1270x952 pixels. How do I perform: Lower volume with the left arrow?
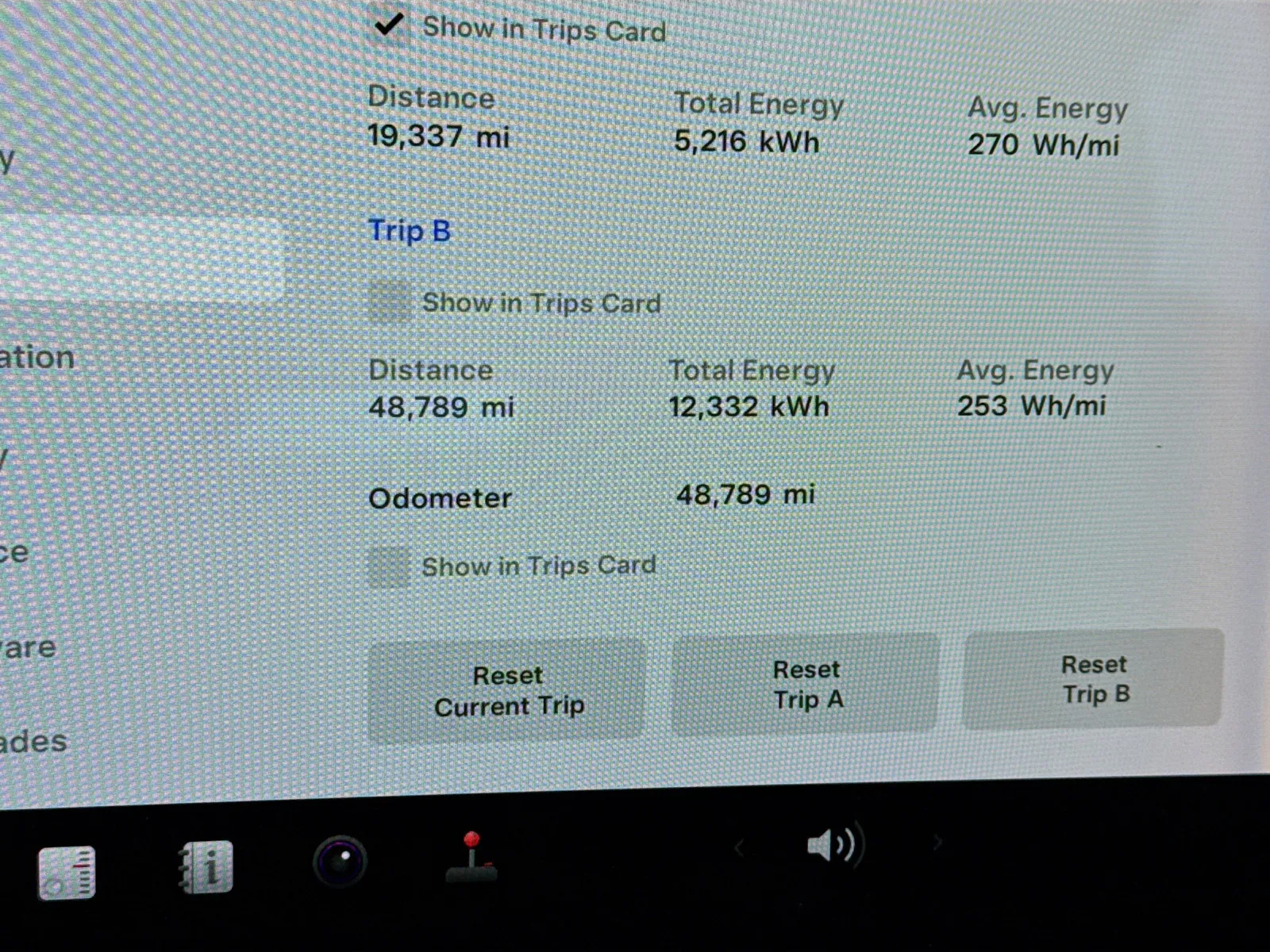tap(738, 848)
